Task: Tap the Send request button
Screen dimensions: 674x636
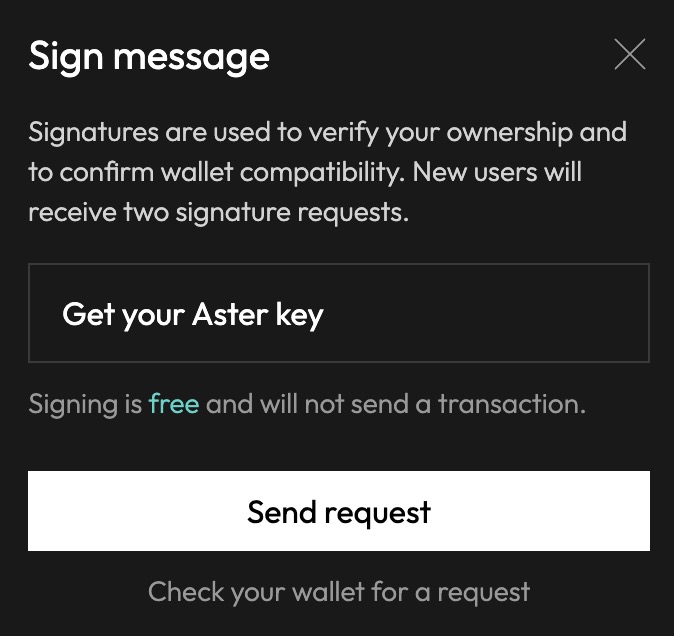Action: (x=338, y=511)
